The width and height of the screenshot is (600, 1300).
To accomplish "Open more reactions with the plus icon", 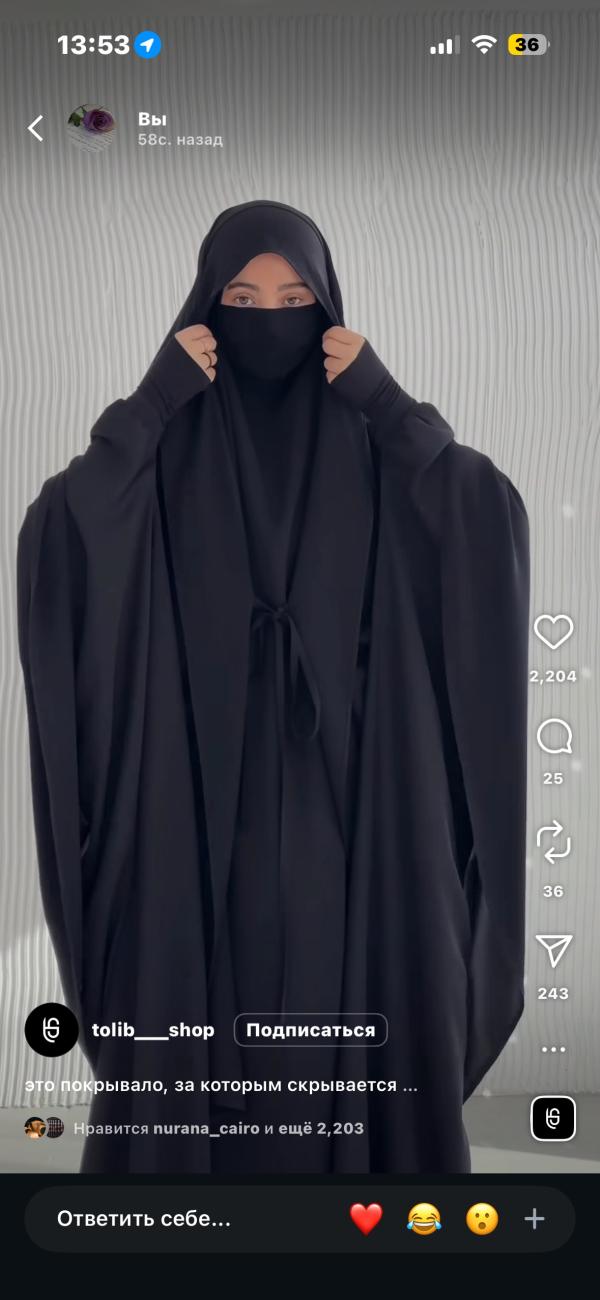I will [x=535, y=1219].
